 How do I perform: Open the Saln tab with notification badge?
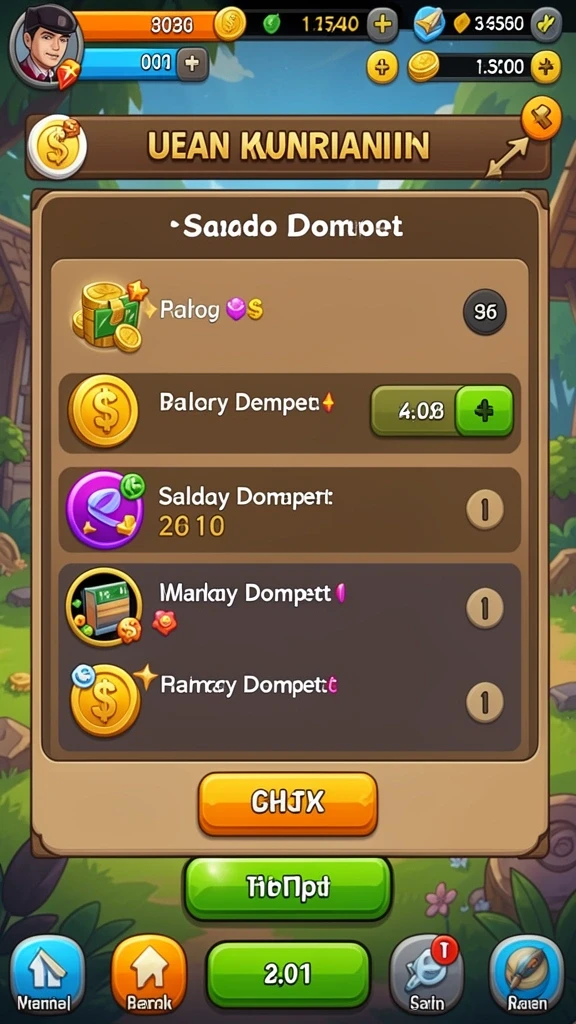[427, 975]
